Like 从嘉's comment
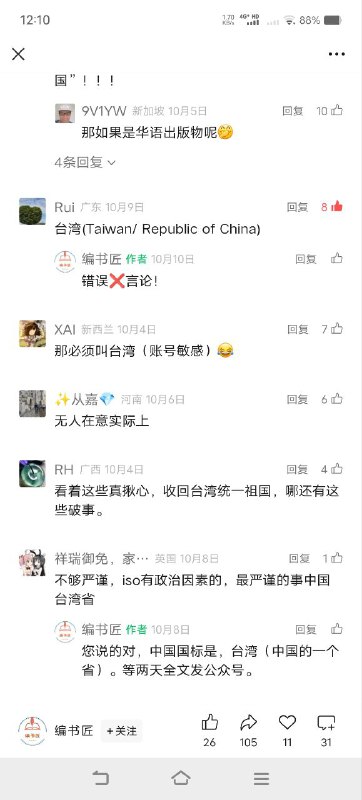The height and width of the screenshot is (800, 362). 337,399
